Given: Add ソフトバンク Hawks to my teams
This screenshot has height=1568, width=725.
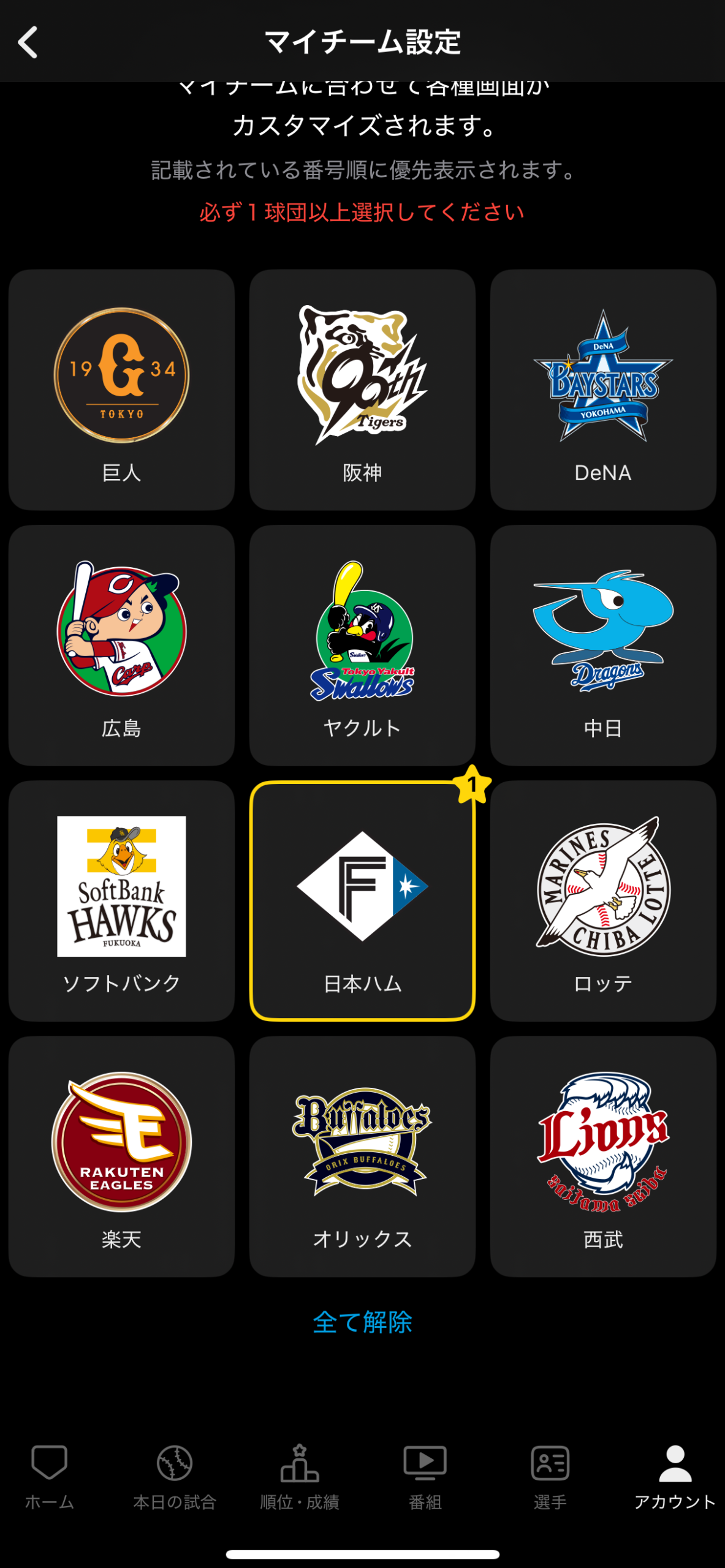Looking at the screenshot, I should point(121,900).
